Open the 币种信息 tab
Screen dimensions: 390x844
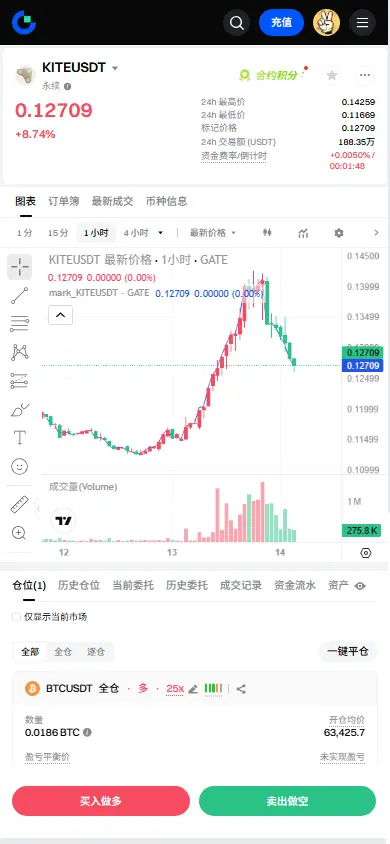coord(167,201)
